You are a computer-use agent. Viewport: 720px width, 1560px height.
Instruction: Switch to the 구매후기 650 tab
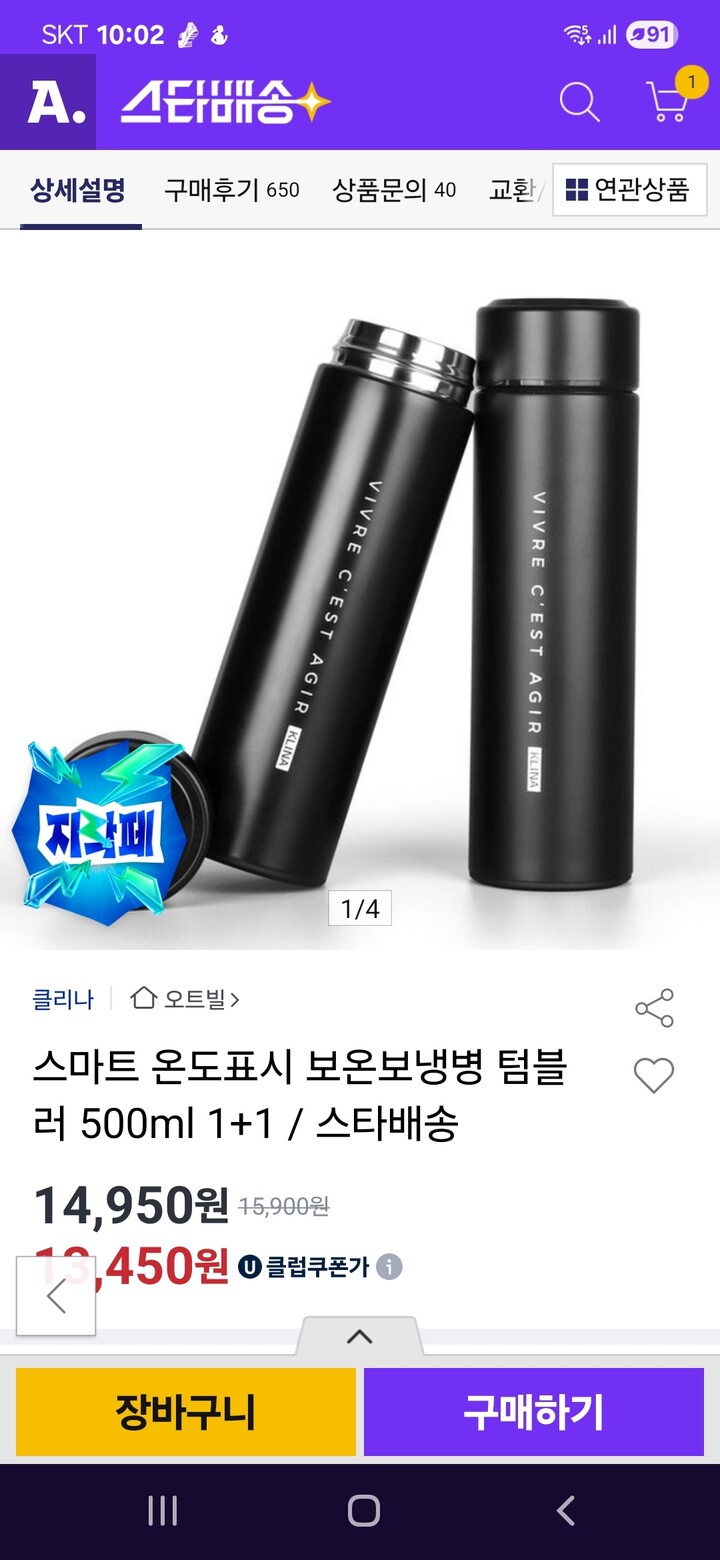tap(232, 190)
